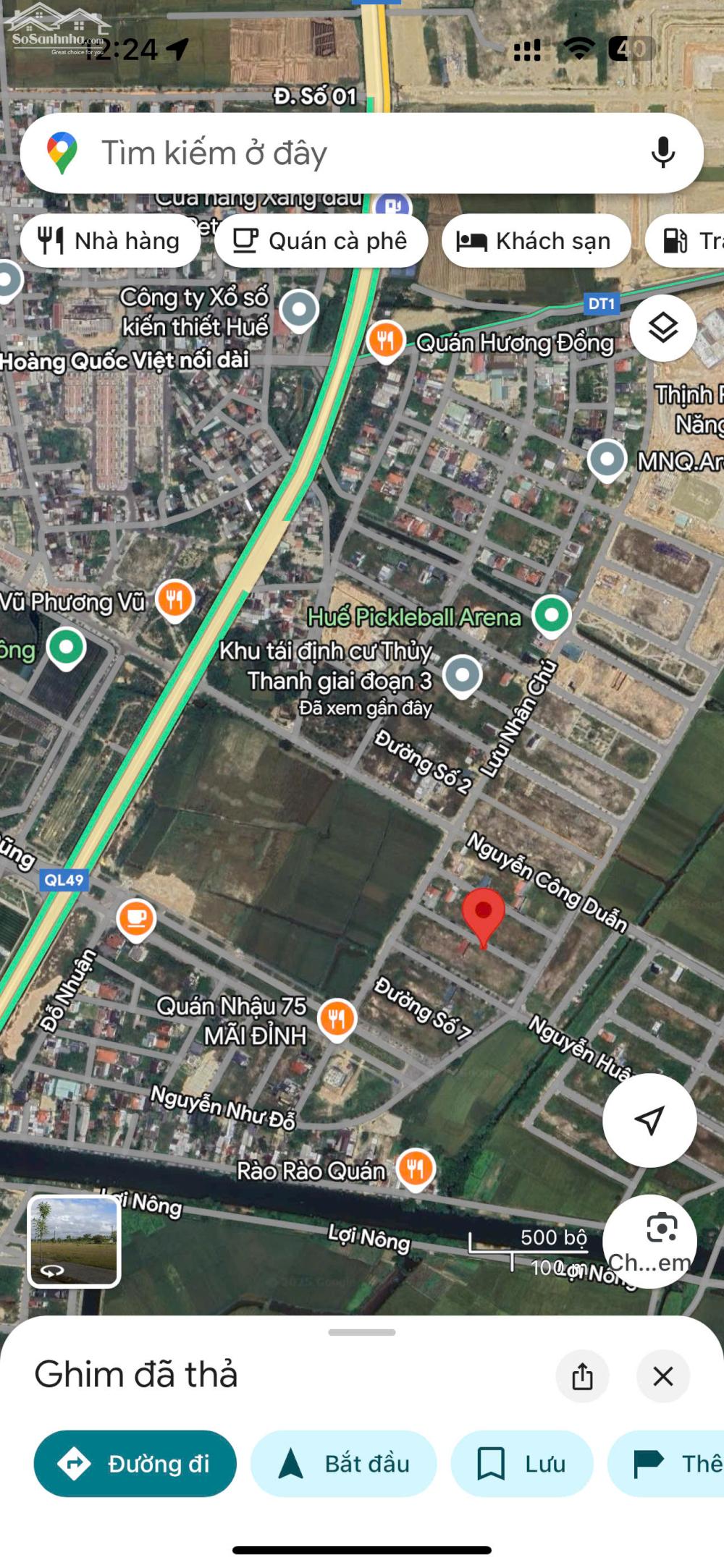Viewport: 724px width, 1568px height.
Task: Select the "Khách sạn" filter chip
Action: (535, 241)
